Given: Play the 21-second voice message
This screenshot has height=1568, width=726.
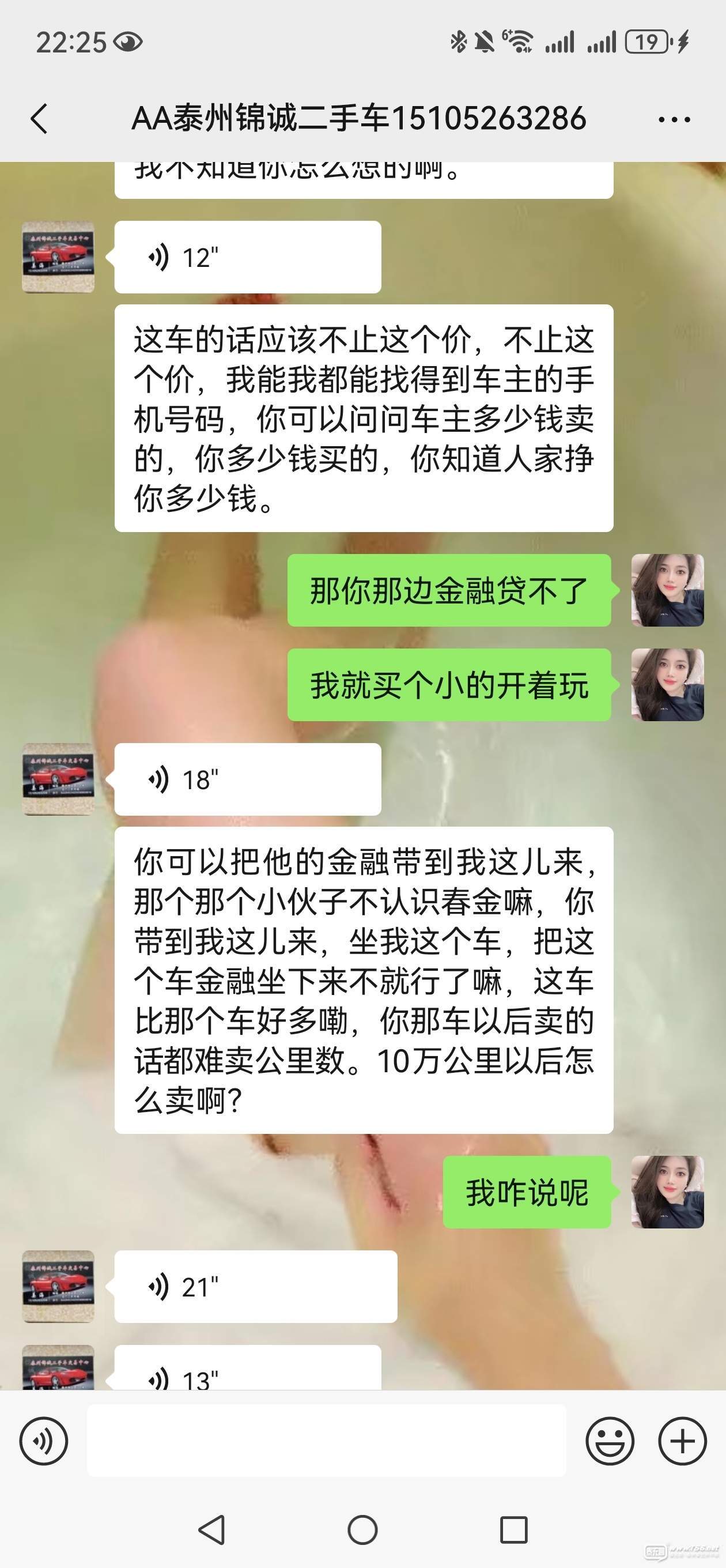Looking at the screenshot, I should tap(255, 1287).
